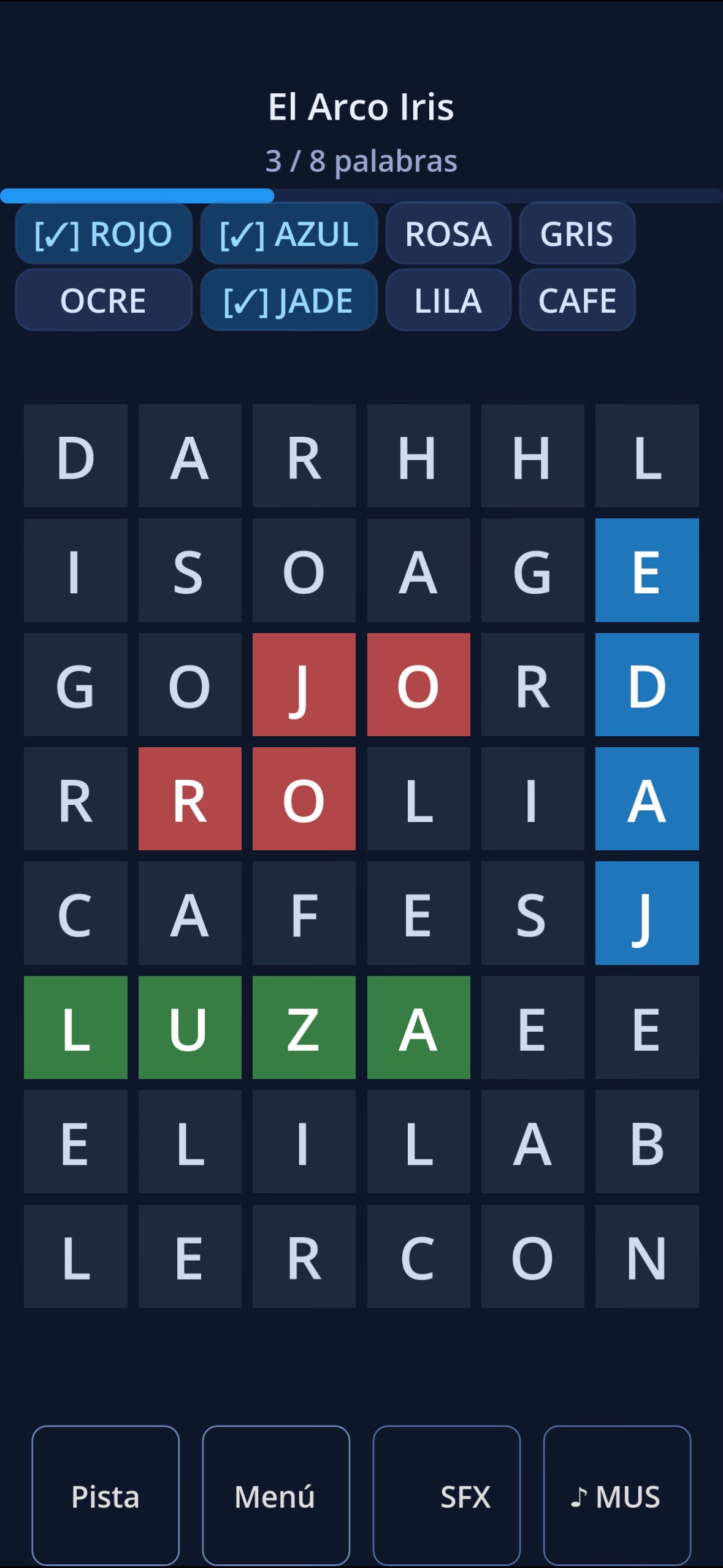Toggle the MUS music button
The image size is (723, 1568).
pos(617,1496)
